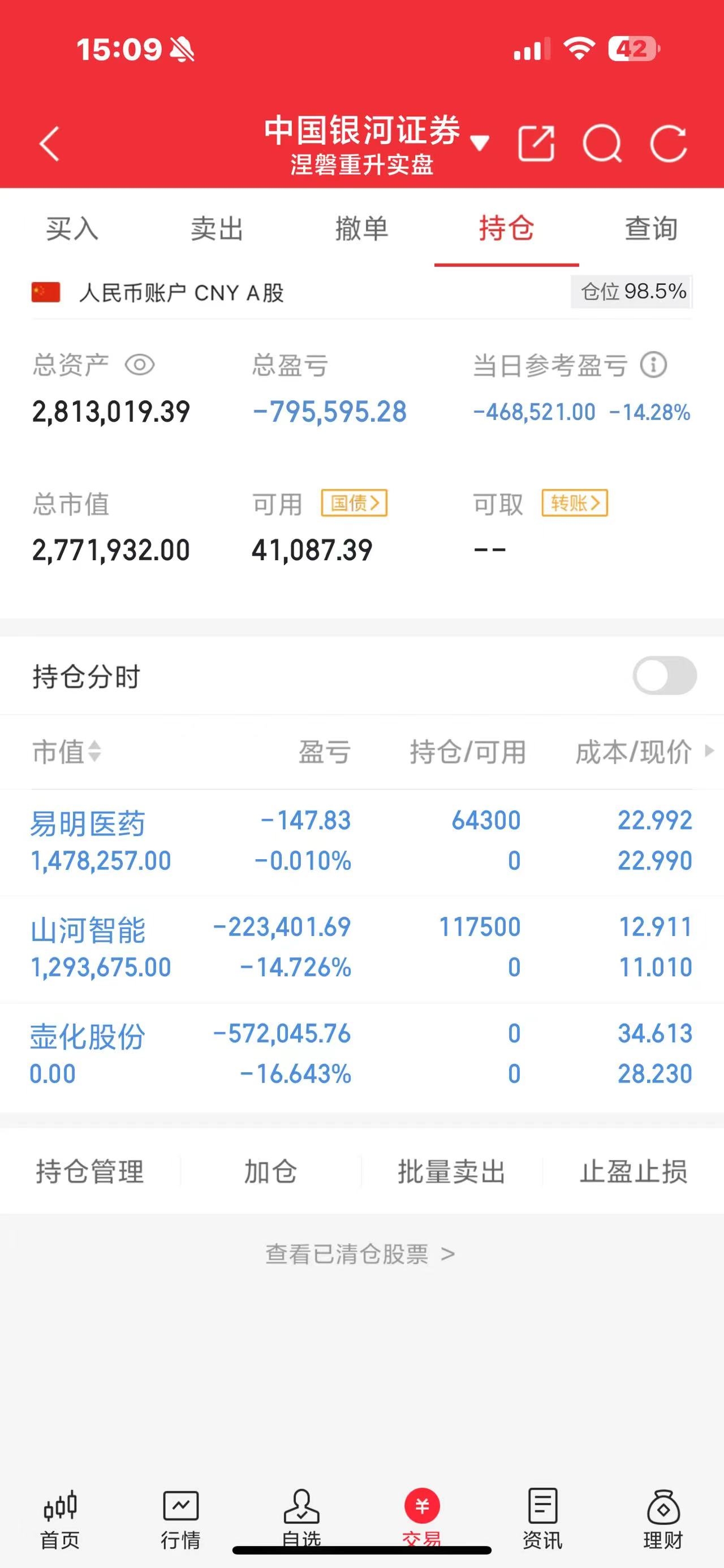The image size is (724, 1568).
Task: Open the 国债 link next to 可用
Action: pyautogui.click(x=355, y=504)
